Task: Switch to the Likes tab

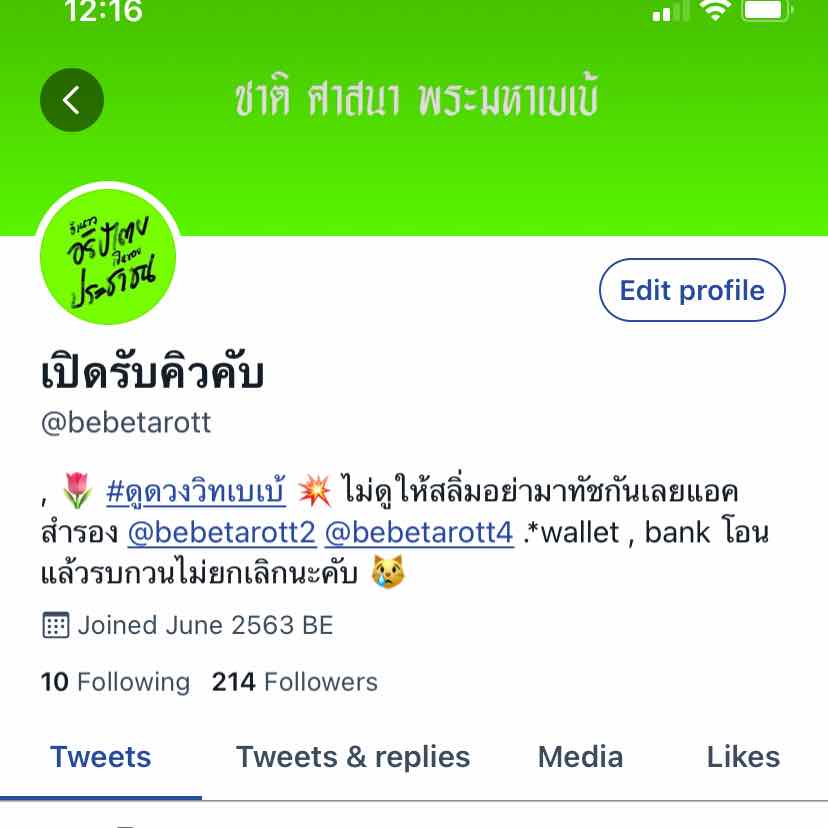Action: click(x=743, y=757)
